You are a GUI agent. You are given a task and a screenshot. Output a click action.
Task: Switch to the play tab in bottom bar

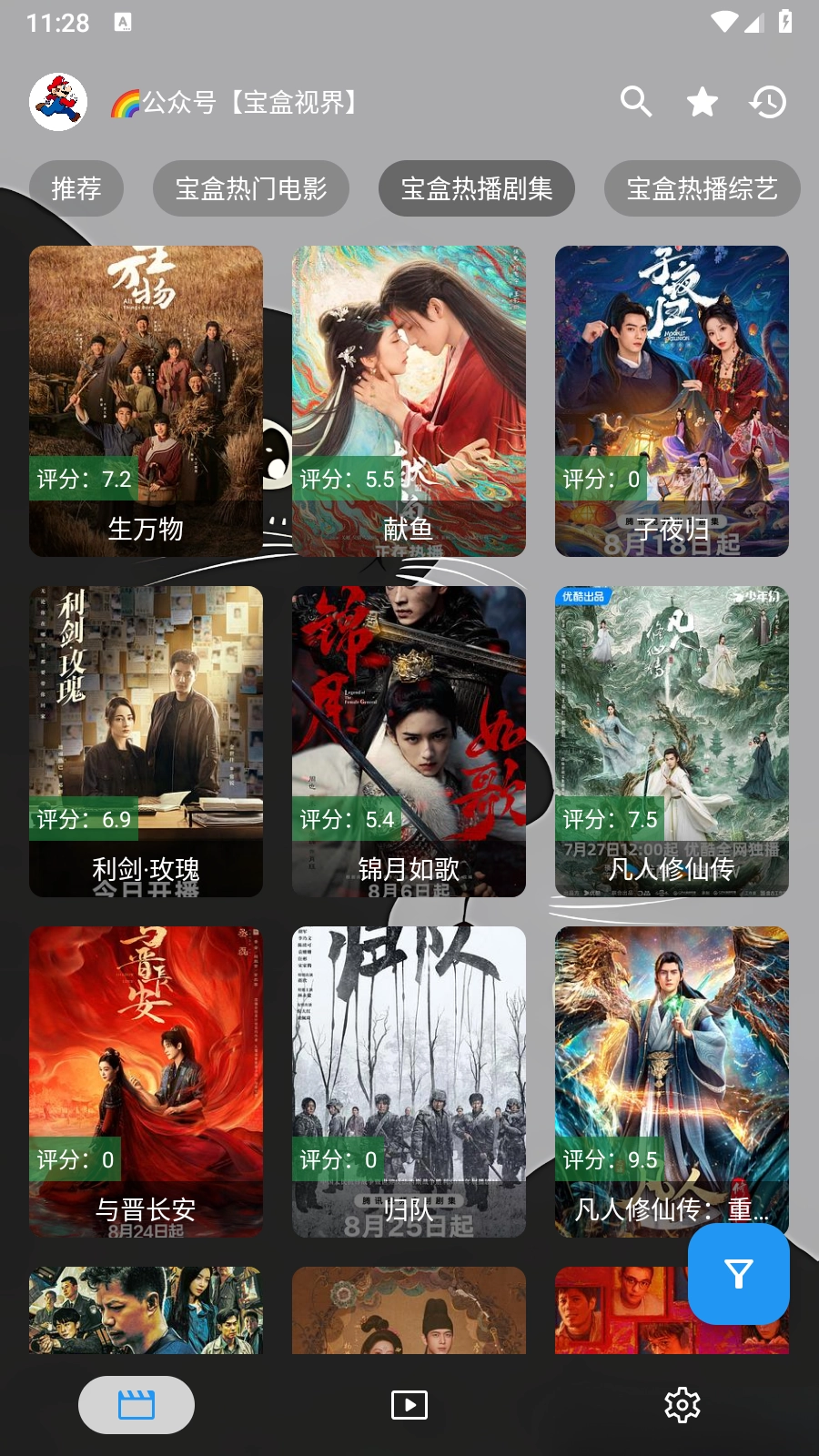tap(409, 1405)
